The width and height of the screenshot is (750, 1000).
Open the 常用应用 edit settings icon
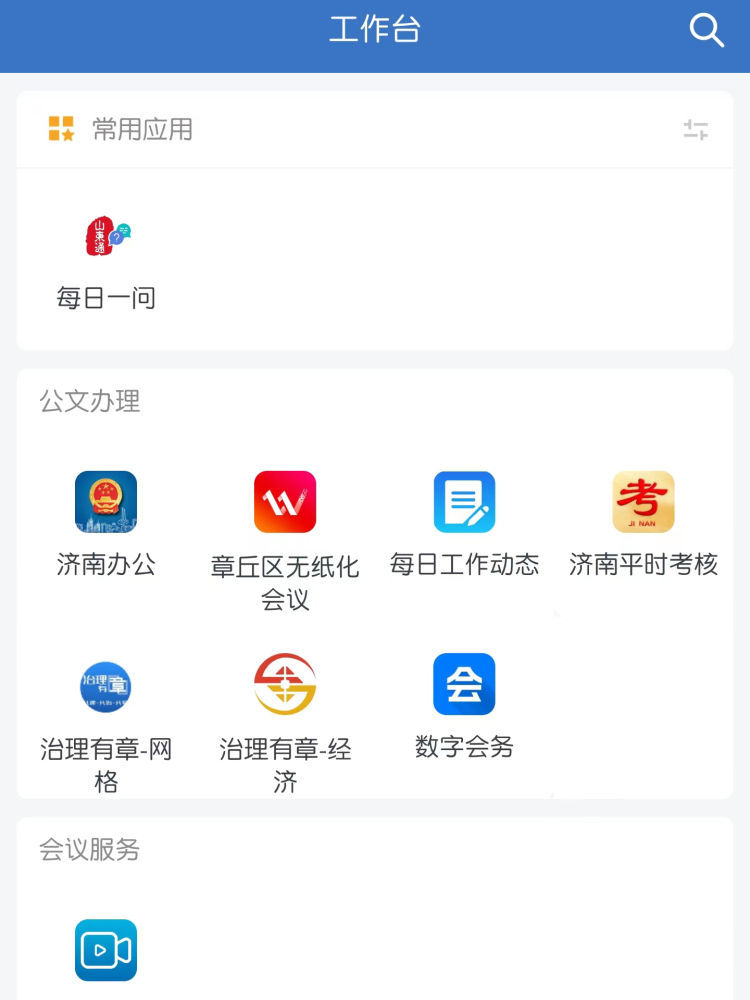tap(696, 129)
